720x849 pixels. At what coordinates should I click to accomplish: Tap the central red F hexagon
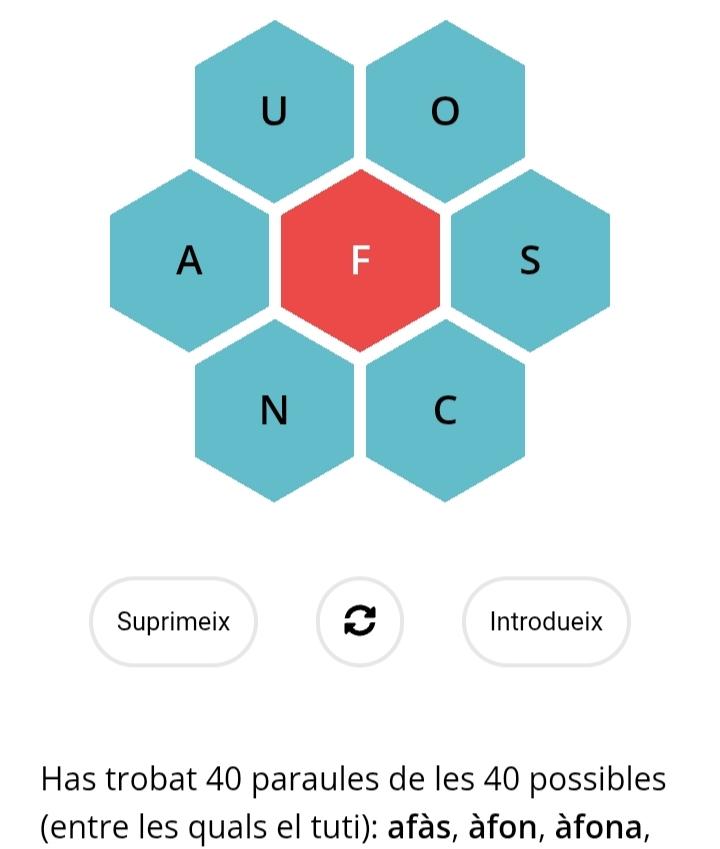tap(360, 260)
